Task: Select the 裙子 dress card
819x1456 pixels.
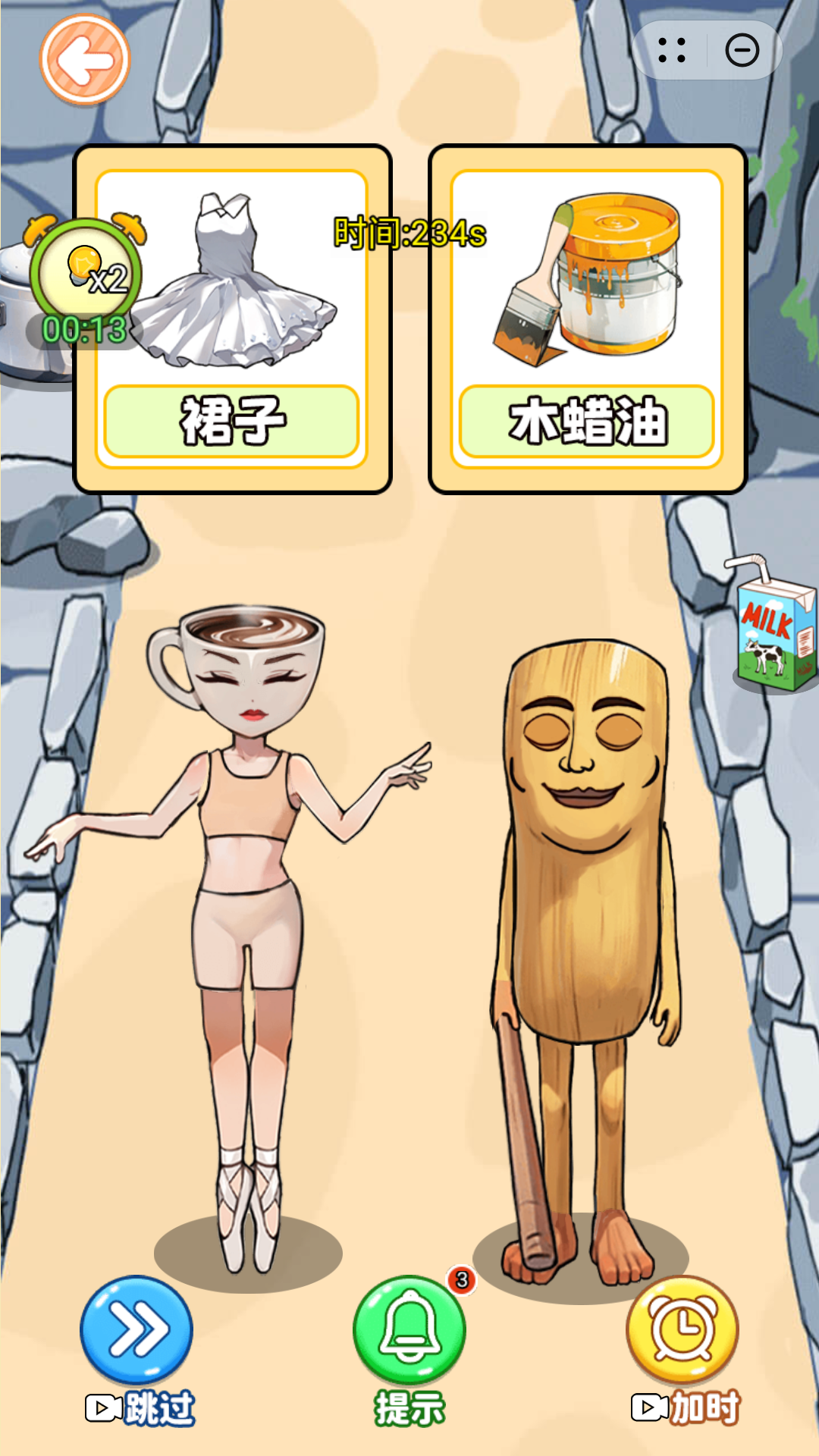Action: coord(232,319)
